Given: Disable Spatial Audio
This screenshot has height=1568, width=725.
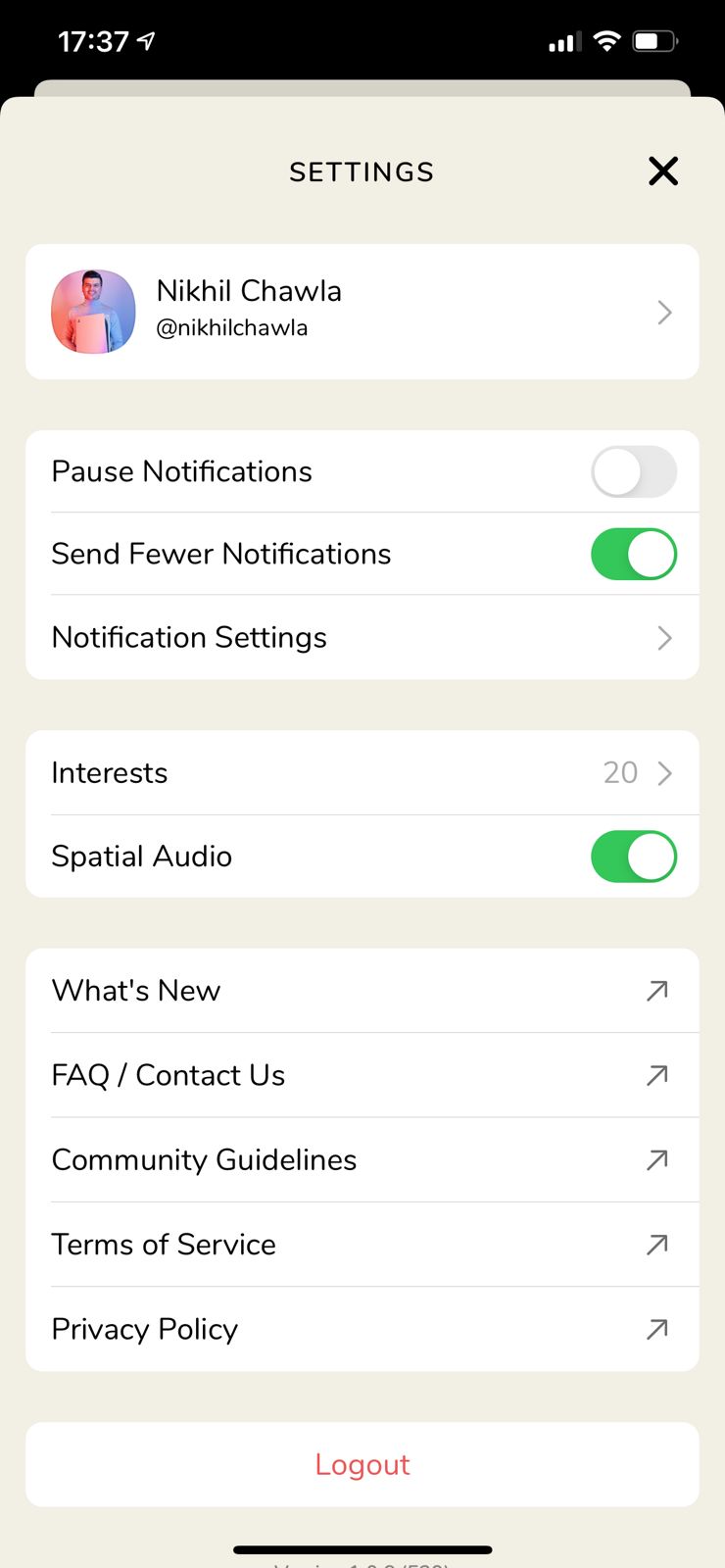Looking at the screenshot, I should pyautogui.click(x=634, y=857).
